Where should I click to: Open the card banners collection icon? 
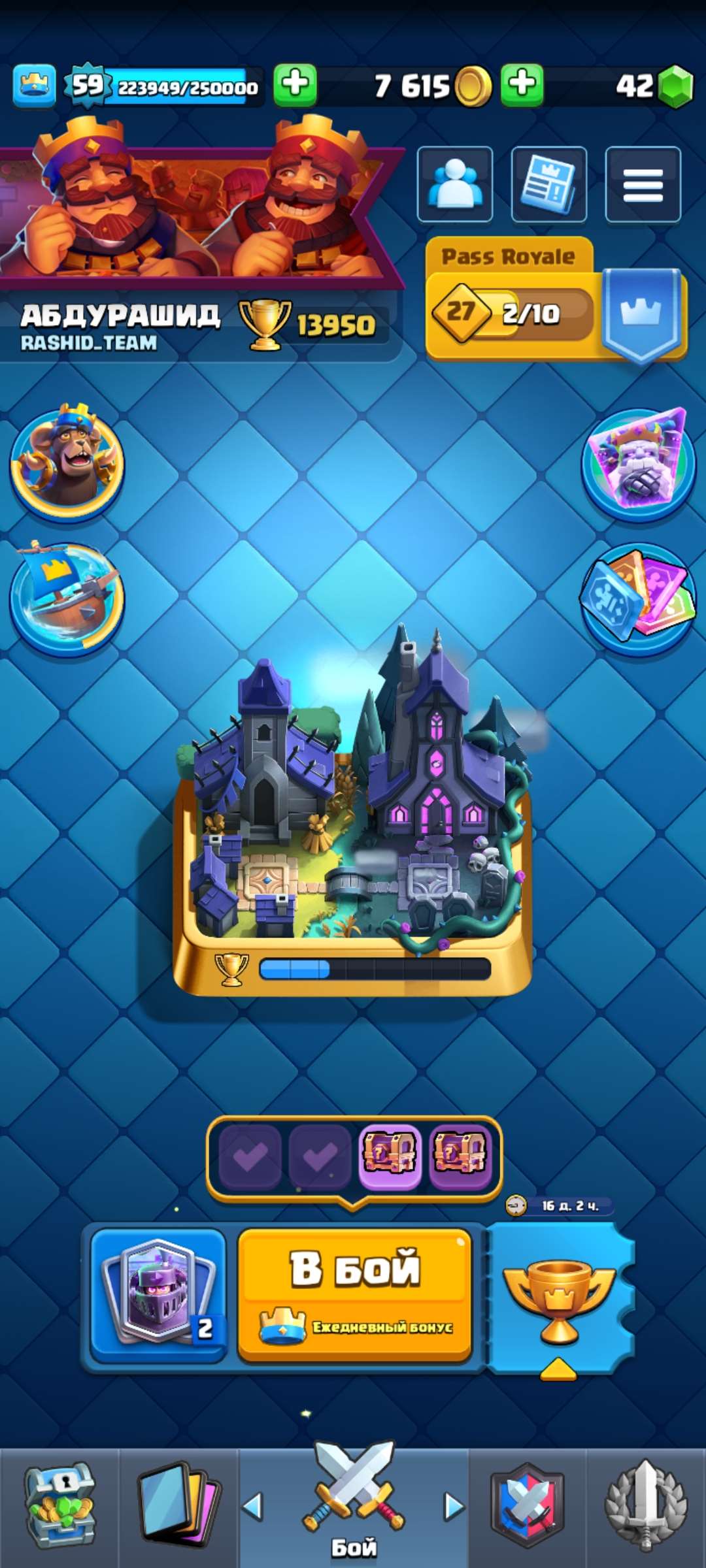click(x=639, y=598)
